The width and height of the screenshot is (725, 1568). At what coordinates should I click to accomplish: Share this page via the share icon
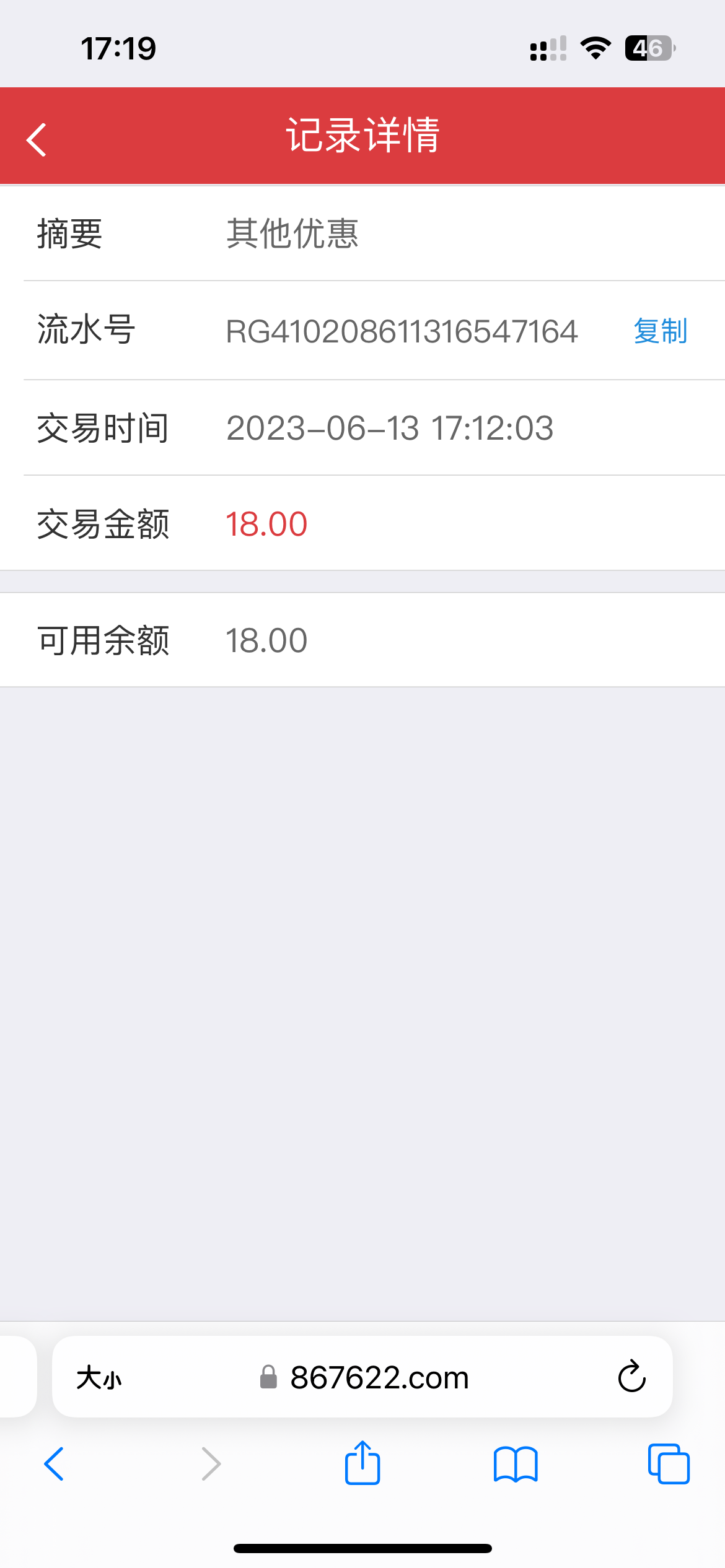coord(362,1463)
